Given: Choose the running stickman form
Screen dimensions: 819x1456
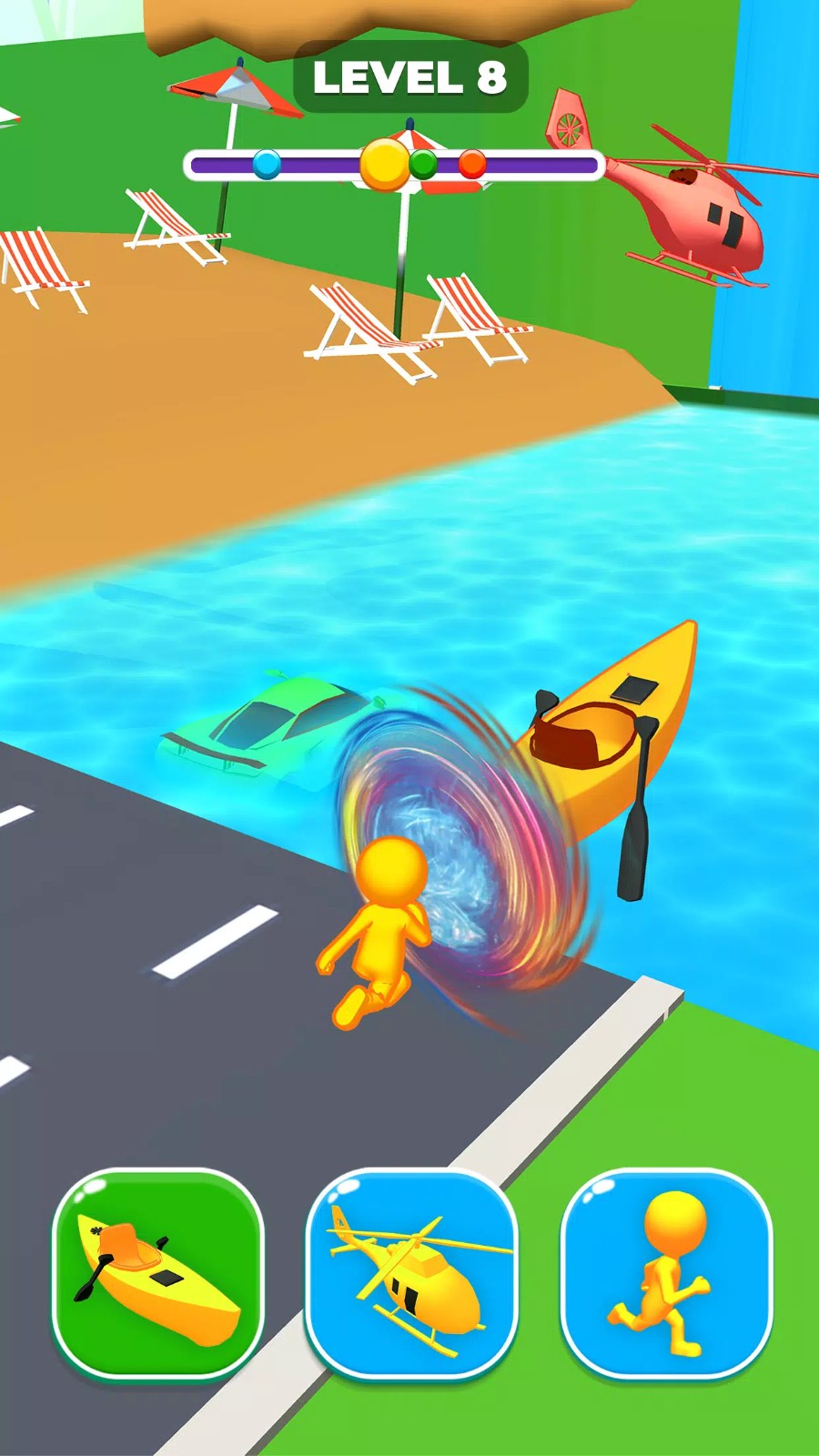Looking at the screenshot, I should coord(666,1274).
